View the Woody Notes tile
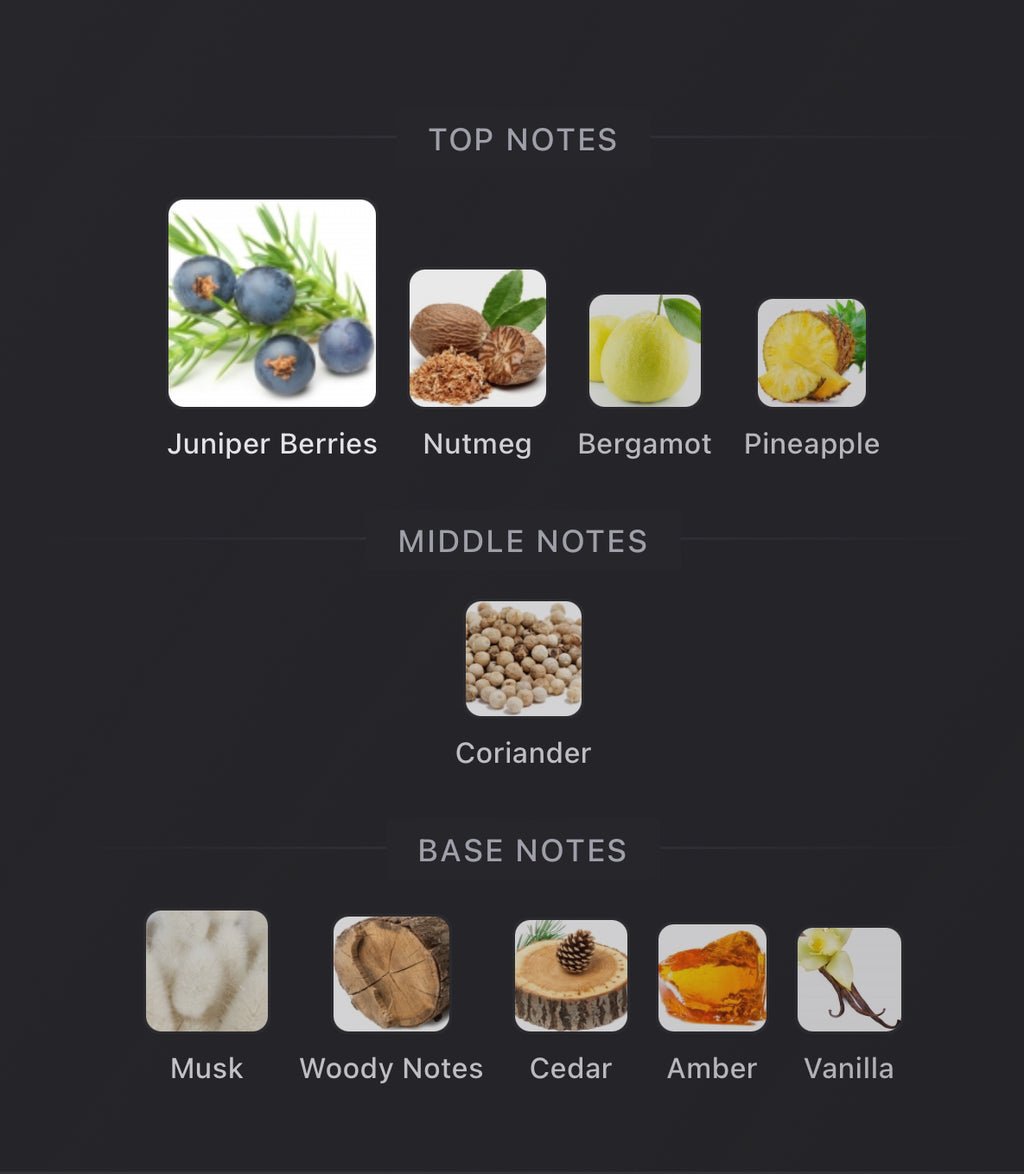The image size is (1024, 1174). coord(391,974)
